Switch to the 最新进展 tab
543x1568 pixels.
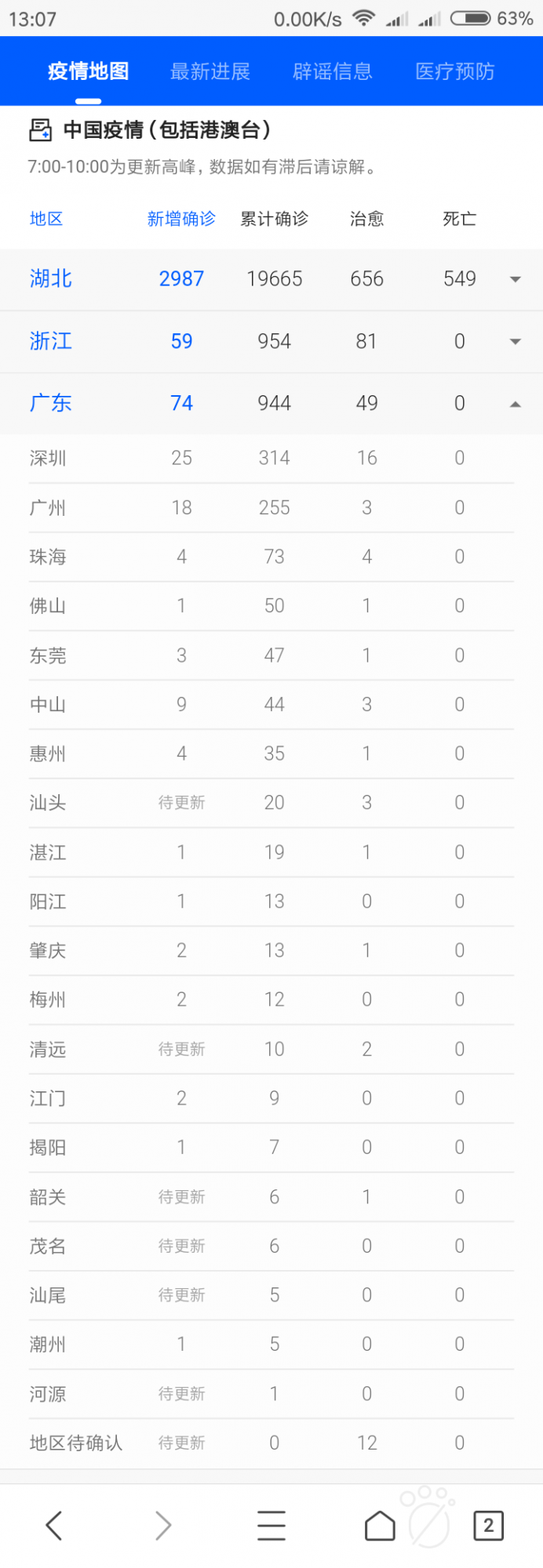coord(210,72)
